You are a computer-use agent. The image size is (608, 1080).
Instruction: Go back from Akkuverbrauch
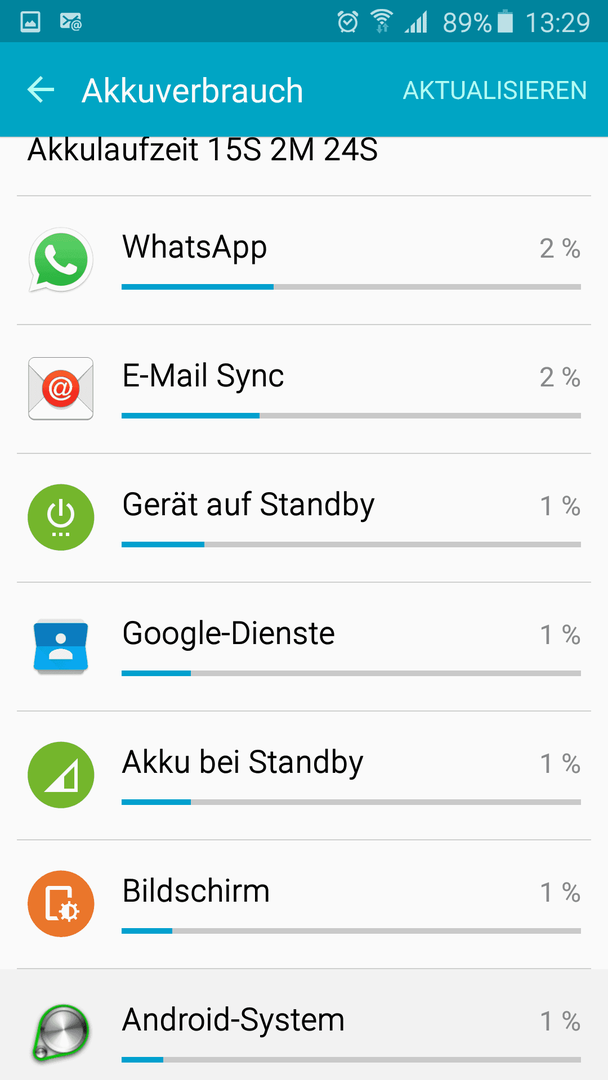(41, 90)
